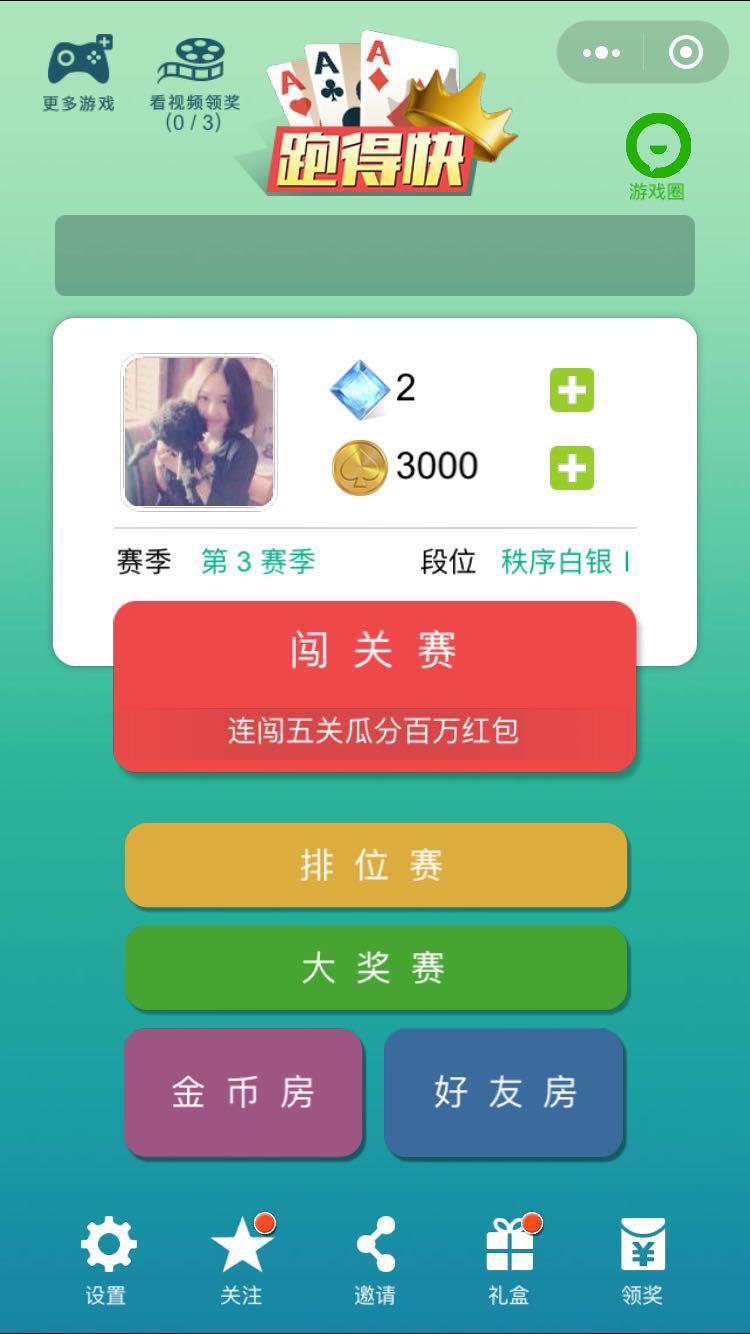Open 礼盒 gift box
Image resolution: width=750 pixels, height=1334 pixels.
(x=509, y=1260)
